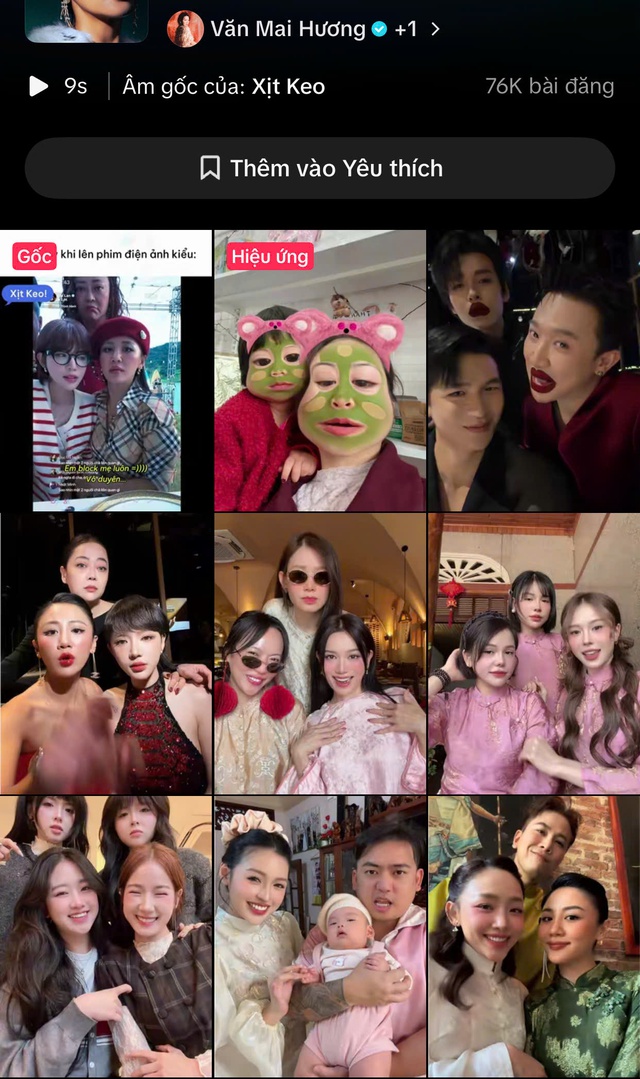Open the video of three girls in pink outfits
640x1079 pixels.
(534, 655)
